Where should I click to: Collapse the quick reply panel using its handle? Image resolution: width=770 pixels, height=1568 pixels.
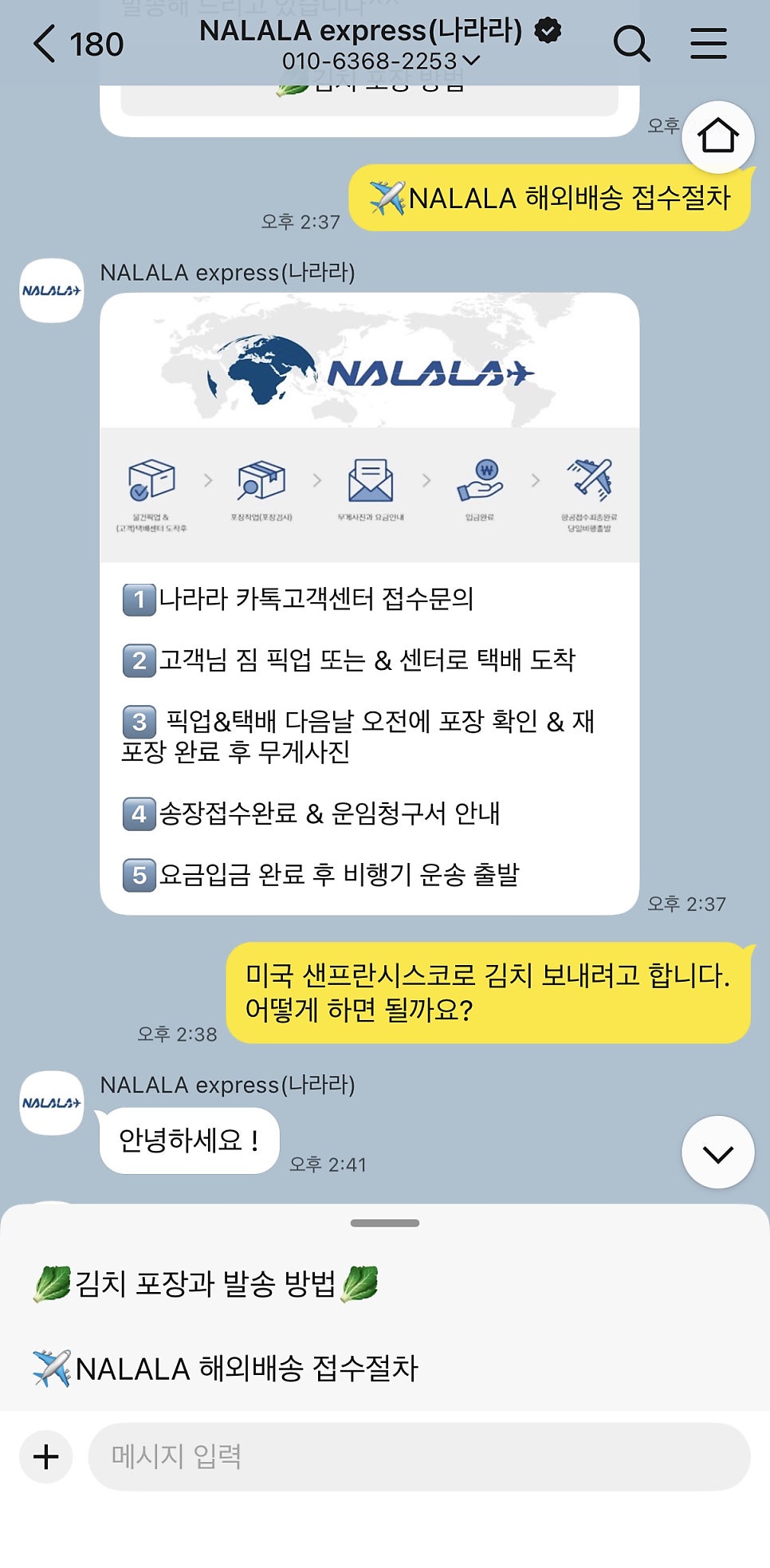(385, 1223)
